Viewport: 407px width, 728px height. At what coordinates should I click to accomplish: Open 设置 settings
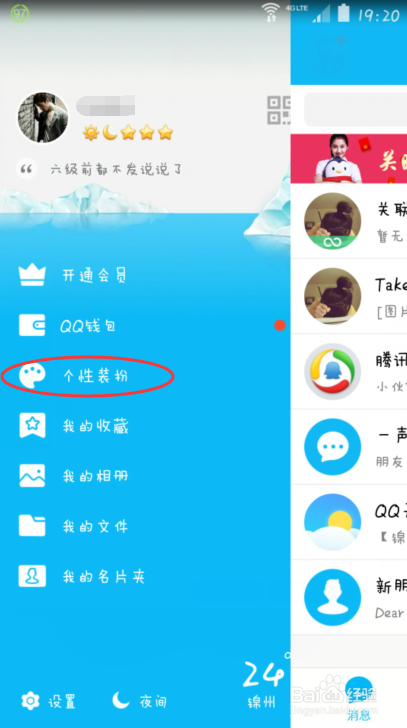(48, 701)
